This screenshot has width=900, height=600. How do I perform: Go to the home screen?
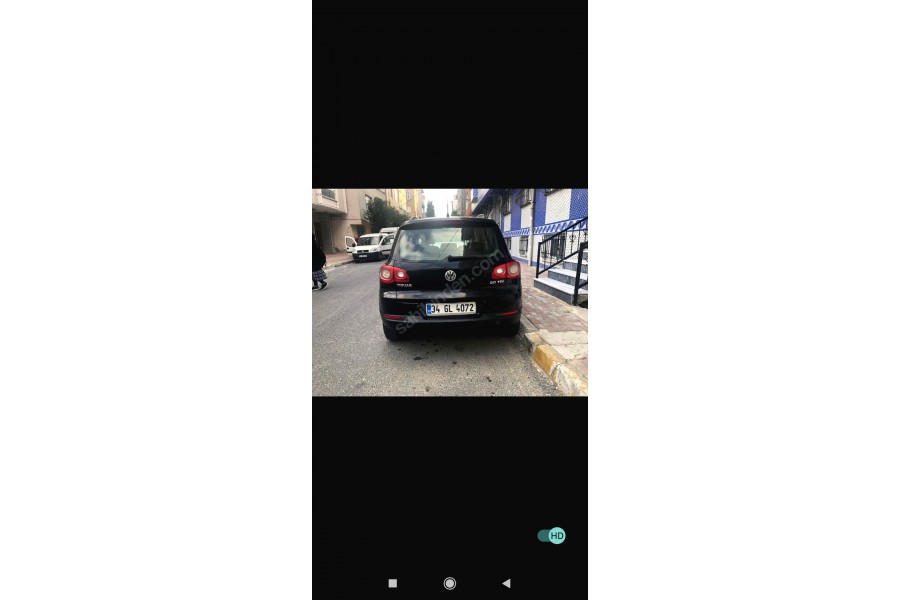450,583
